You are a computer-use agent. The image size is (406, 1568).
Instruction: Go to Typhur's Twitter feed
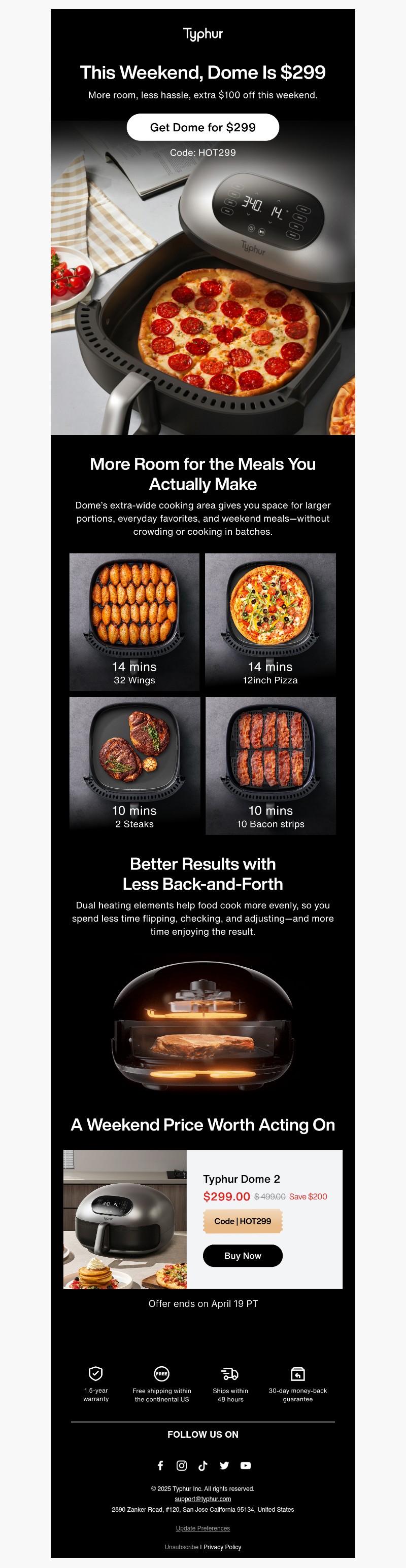224,1465
